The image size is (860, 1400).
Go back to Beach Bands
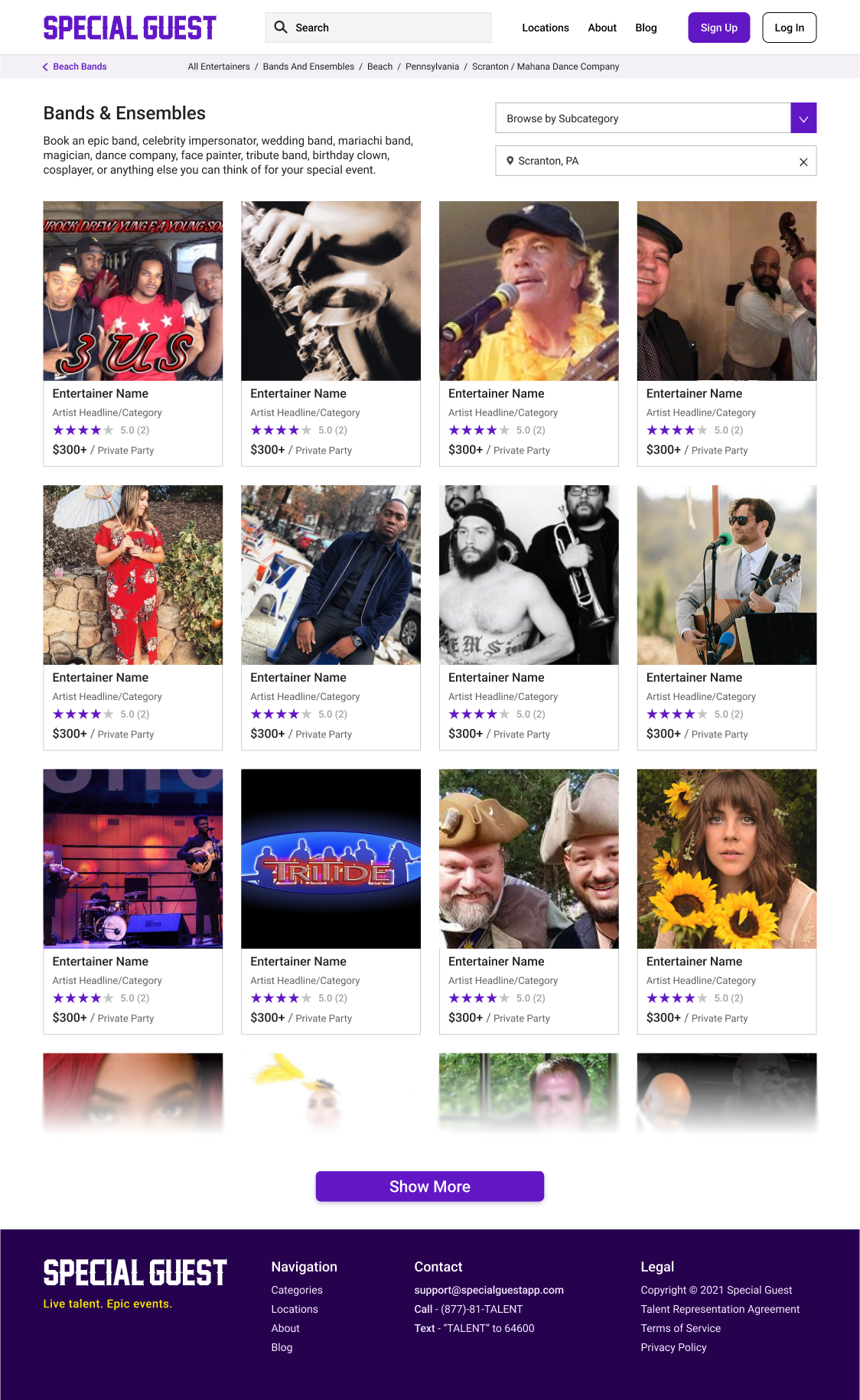(x=75, y=67)
